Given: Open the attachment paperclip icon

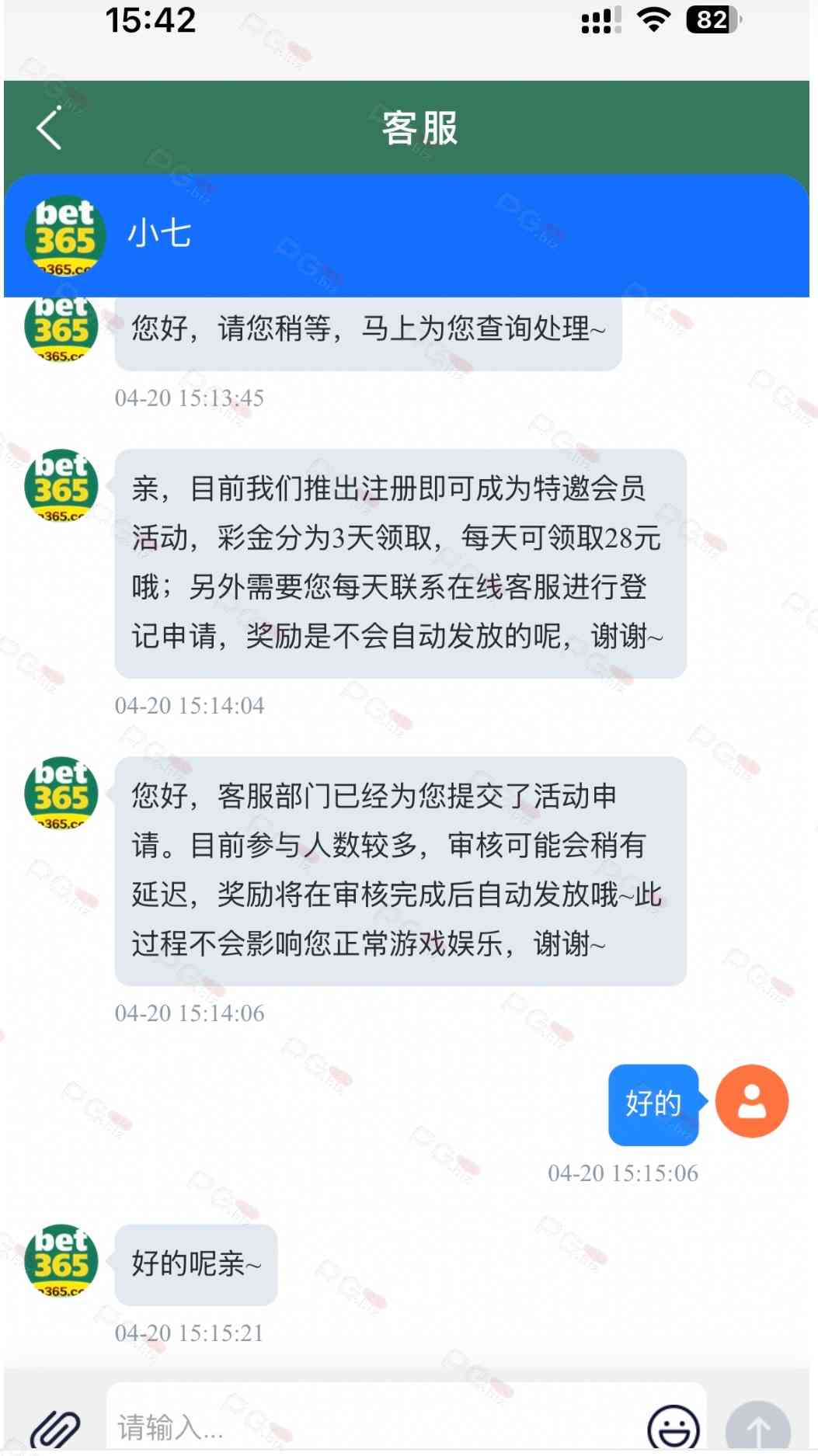Looking at the screenshot, I should point(55,1428).
